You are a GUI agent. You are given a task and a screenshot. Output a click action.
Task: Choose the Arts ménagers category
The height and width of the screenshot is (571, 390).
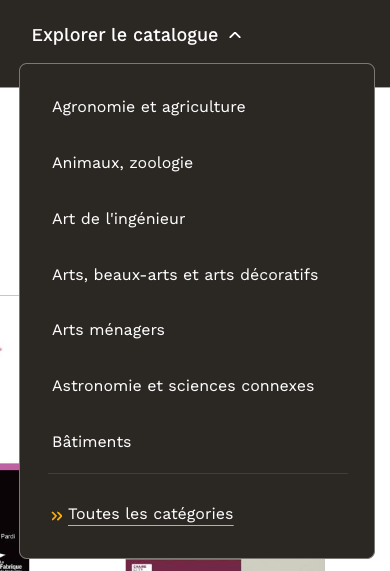(x=108, y=330)
